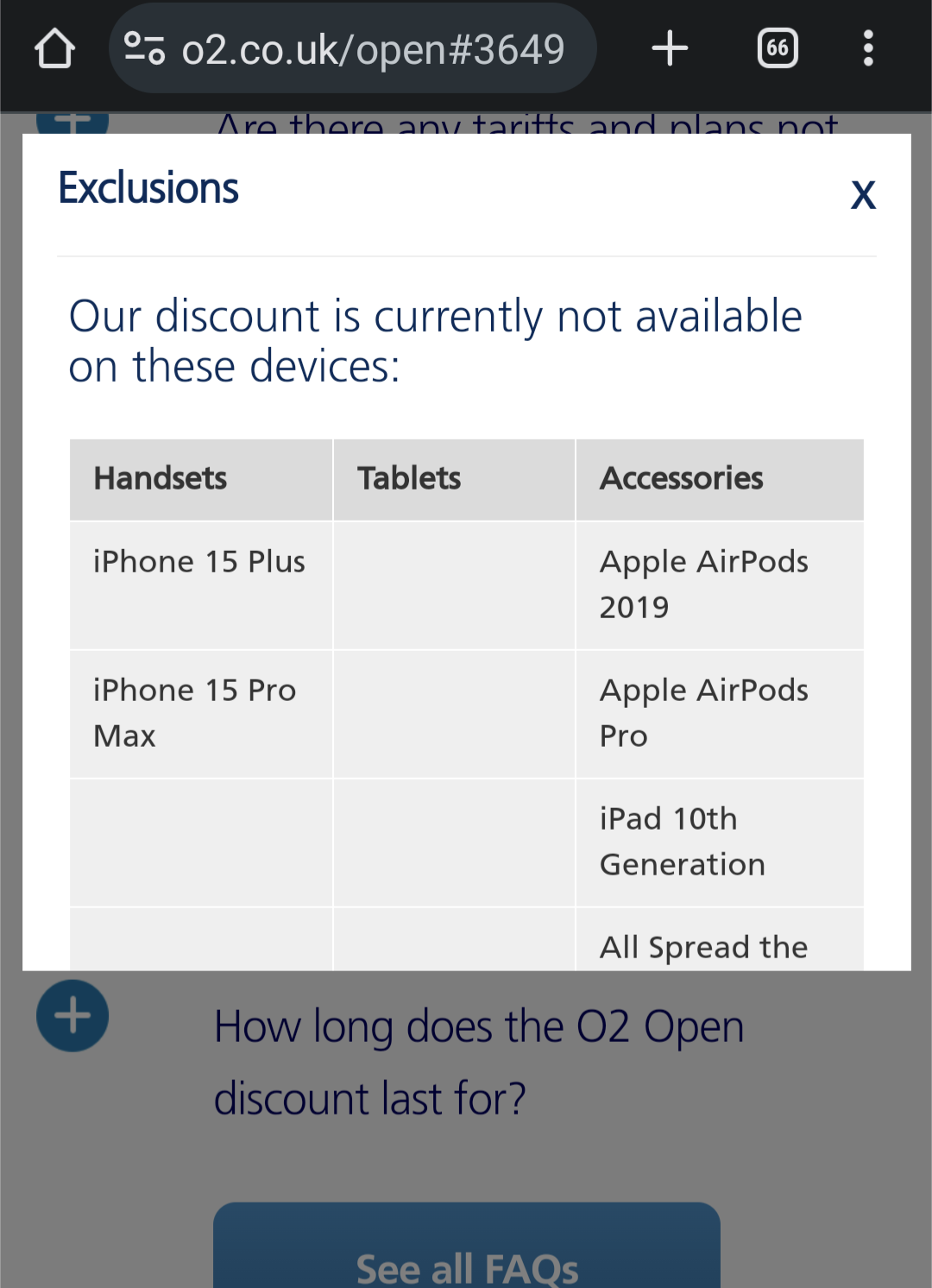The image size is (932, 1288).
Task: Close the Exclusions dialog
Action: point(863,195)
